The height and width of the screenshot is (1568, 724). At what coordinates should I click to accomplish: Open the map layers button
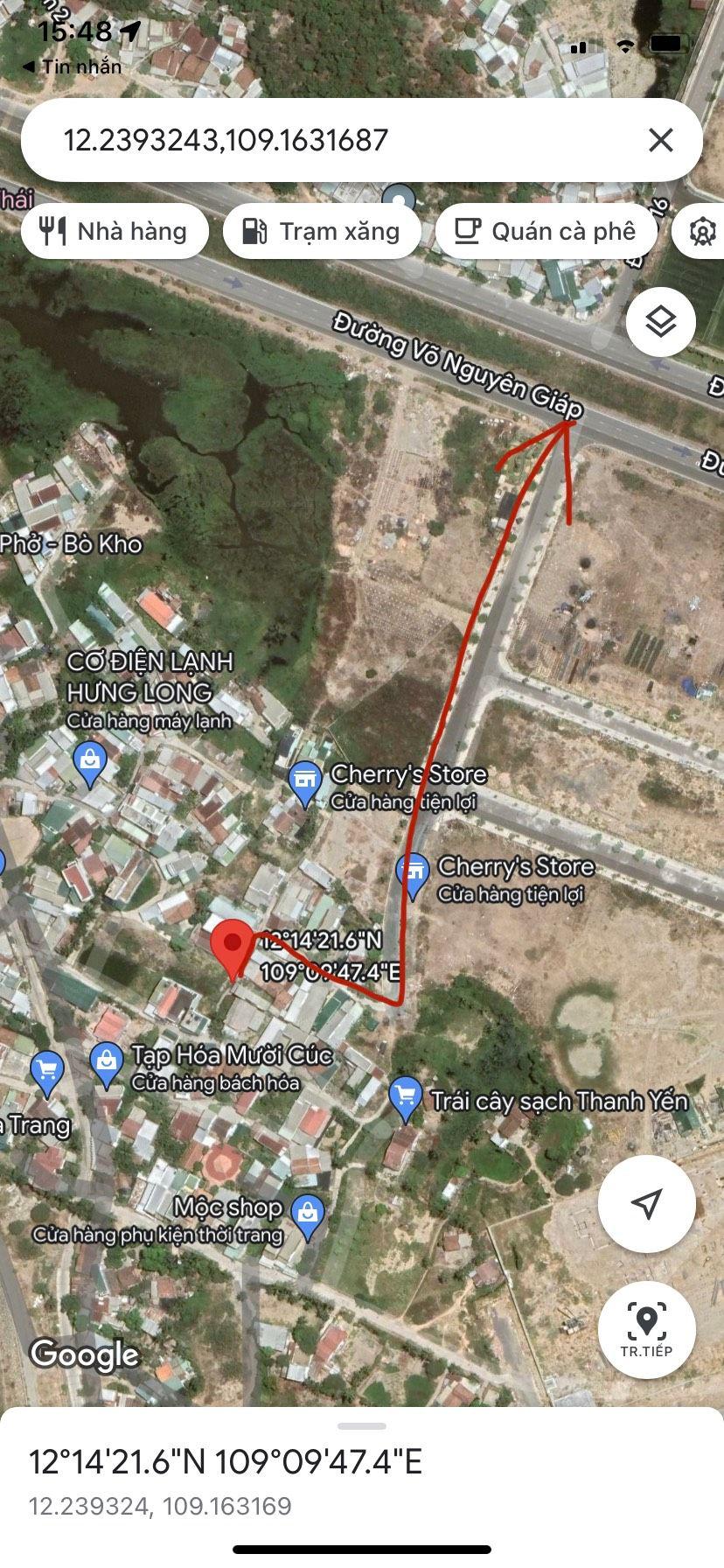[661, 322]
